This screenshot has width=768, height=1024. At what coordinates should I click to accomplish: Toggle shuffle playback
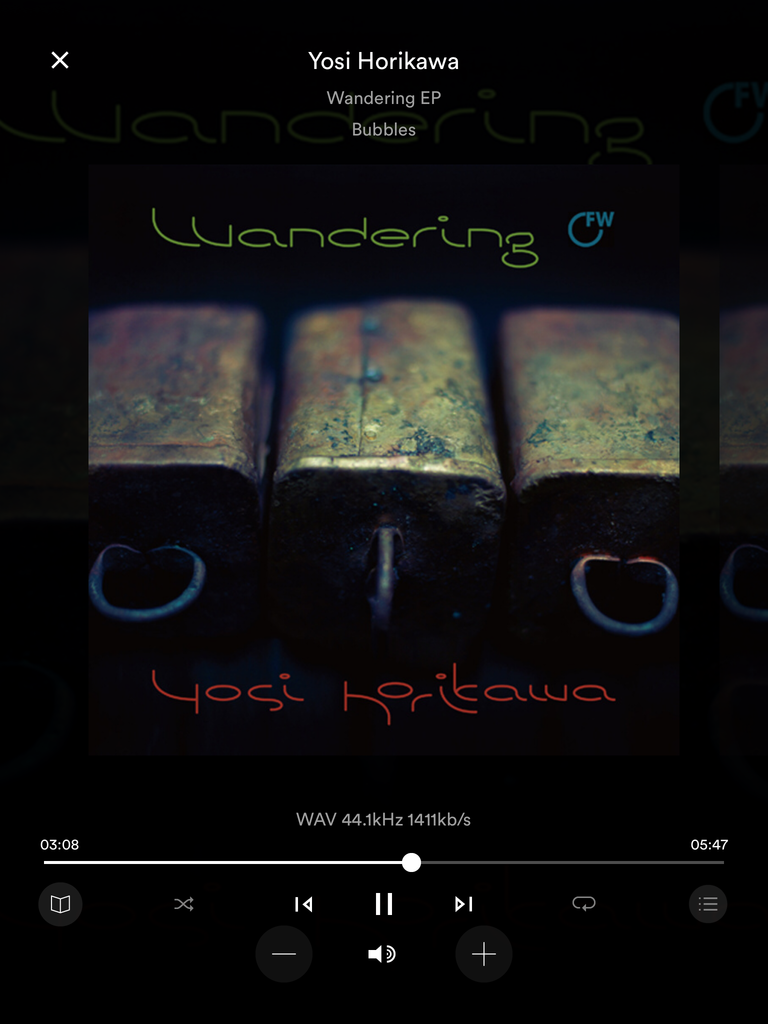[x=184, y=904]
